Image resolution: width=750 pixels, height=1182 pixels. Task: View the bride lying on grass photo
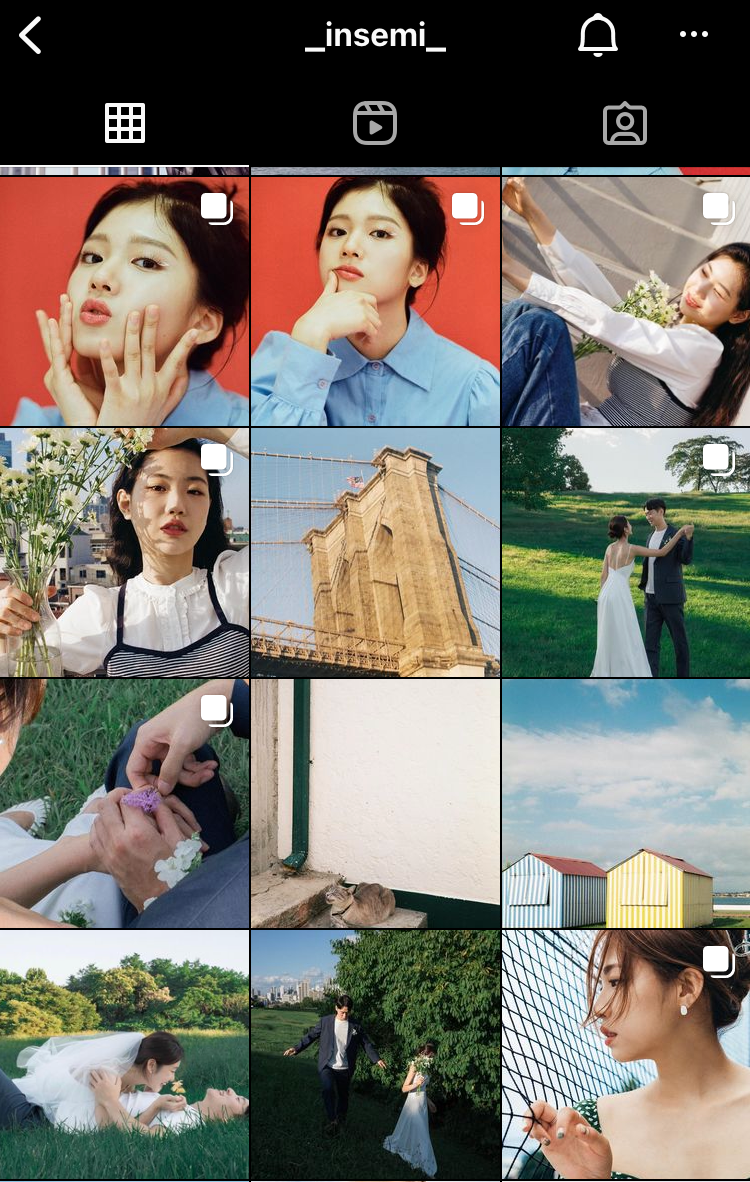click(124, 1054)
